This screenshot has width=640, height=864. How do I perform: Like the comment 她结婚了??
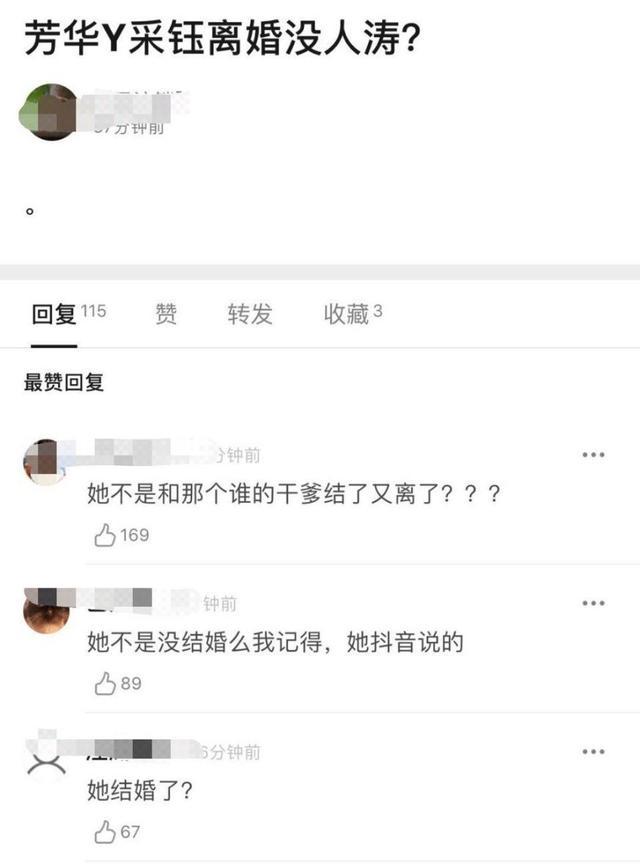(x=105, y=831)
